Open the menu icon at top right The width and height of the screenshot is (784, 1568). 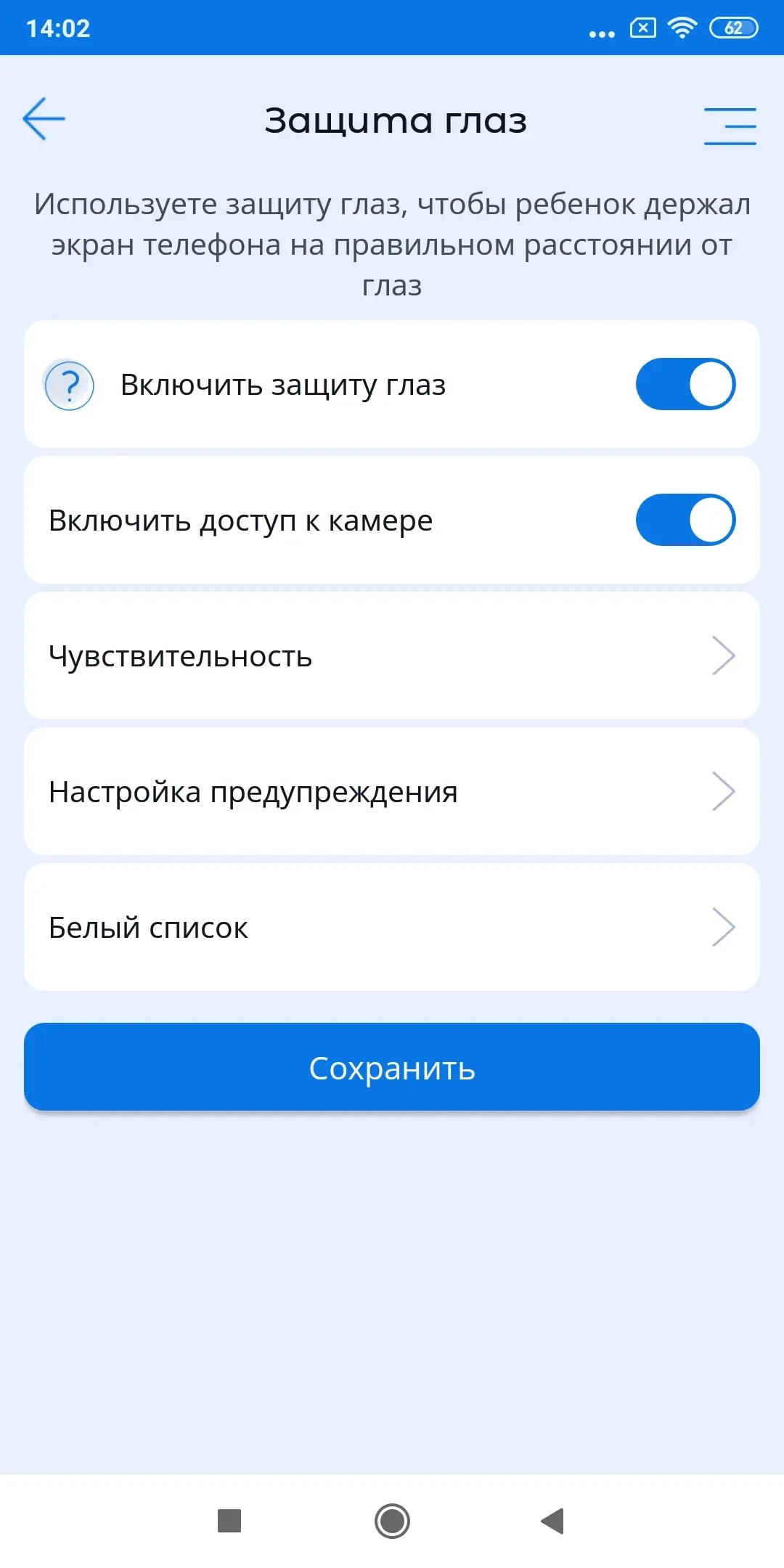[730, 126]
